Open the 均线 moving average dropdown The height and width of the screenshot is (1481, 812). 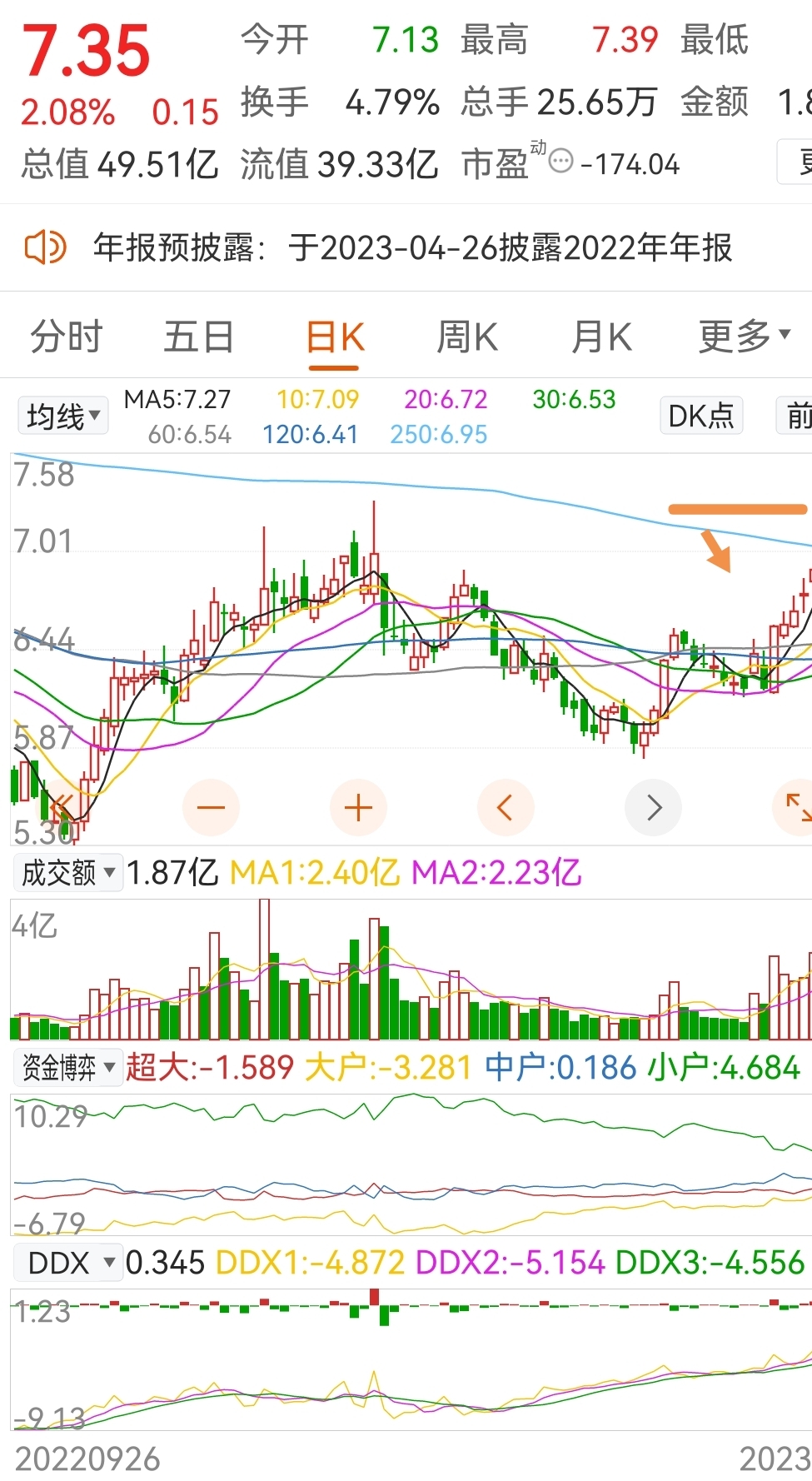pyautogui.click(x=62, y=415)
